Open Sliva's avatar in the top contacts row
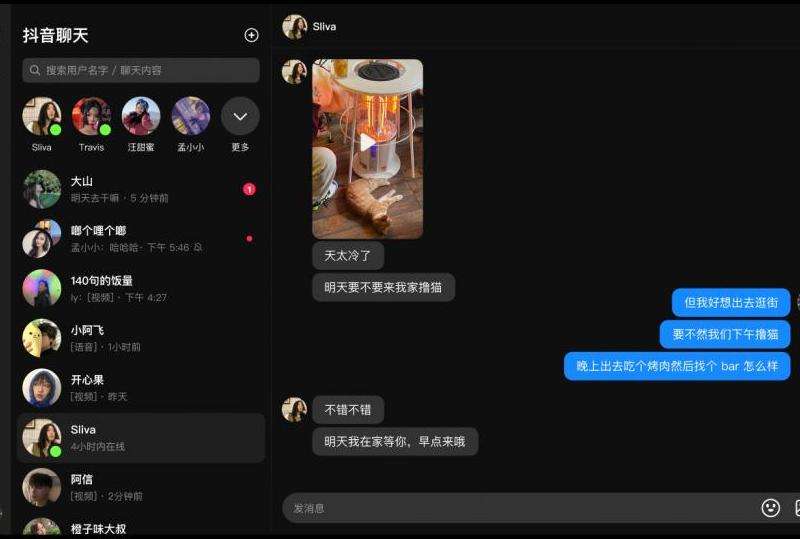Image resolution: width=800 pixels, height=539 pixels. point(42,117)
